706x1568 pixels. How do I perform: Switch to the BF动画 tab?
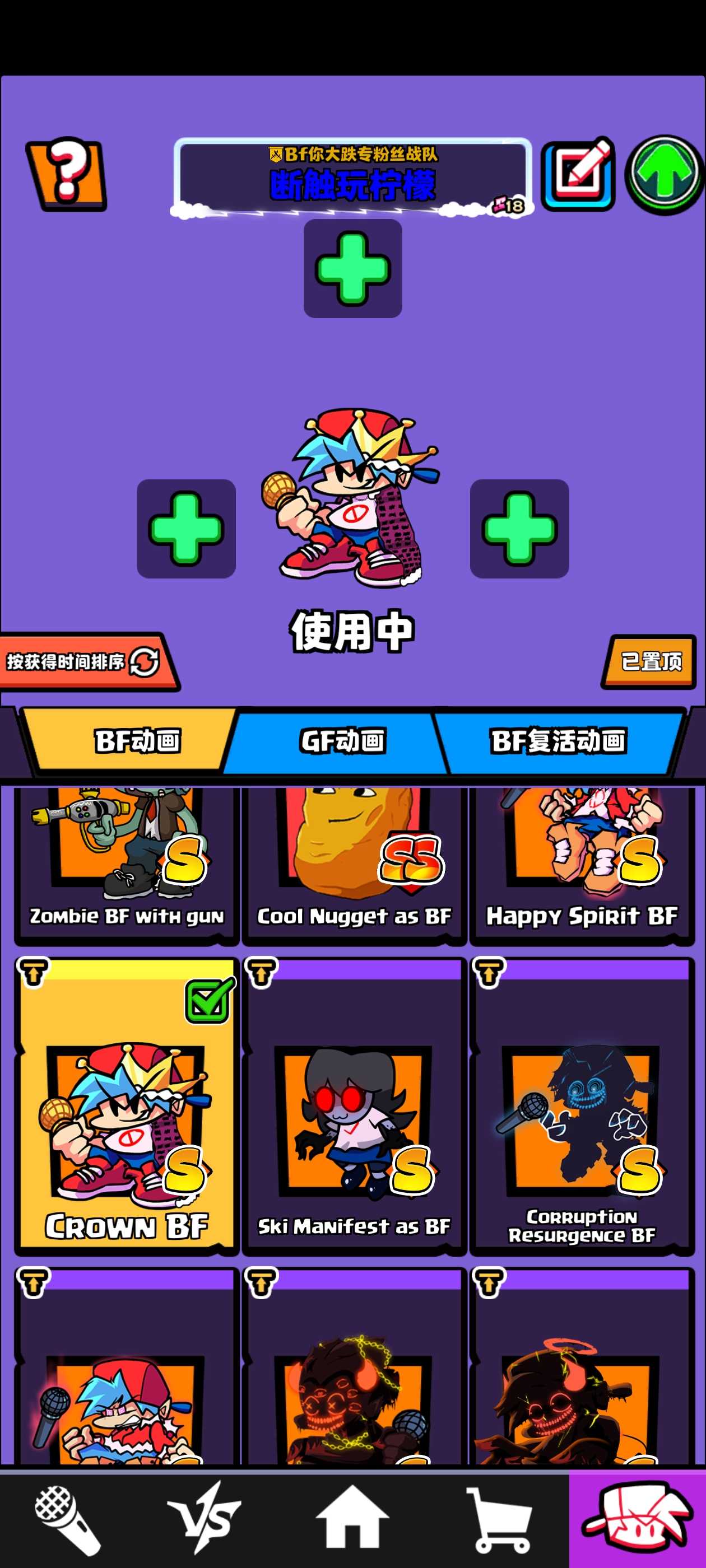click(137, 741)
